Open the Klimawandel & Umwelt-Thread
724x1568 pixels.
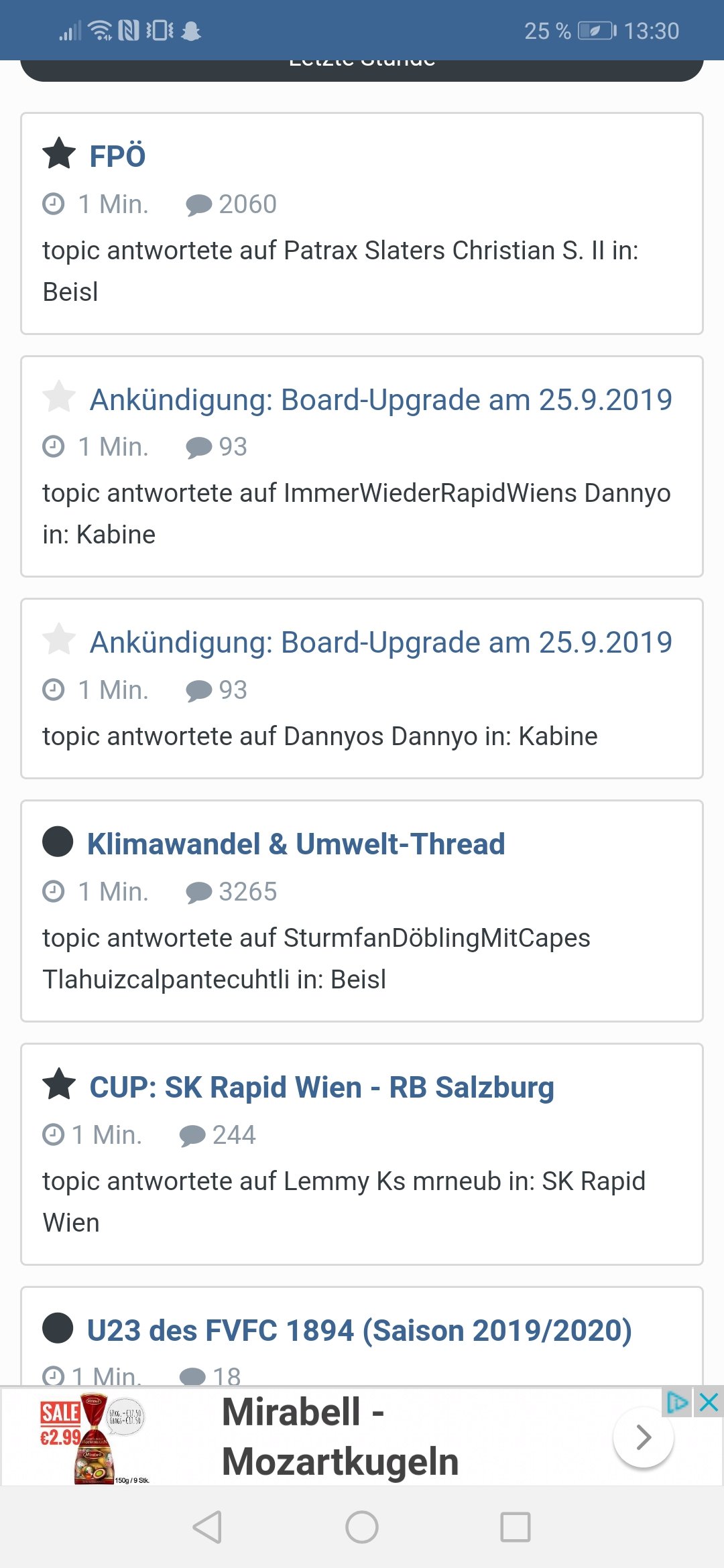(x=296, y=844)
